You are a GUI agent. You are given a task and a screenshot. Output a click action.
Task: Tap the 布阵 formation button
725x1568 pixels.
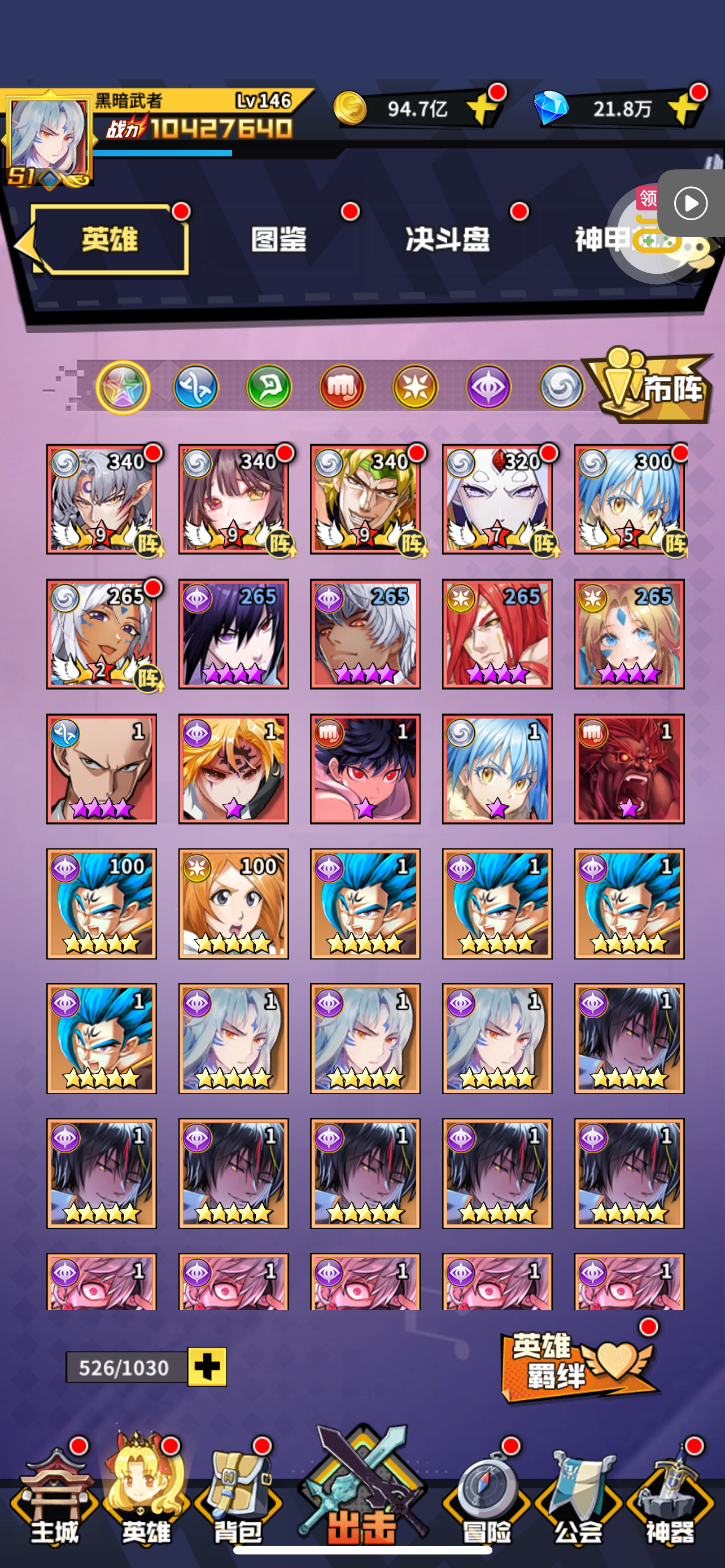coord(648,386)
